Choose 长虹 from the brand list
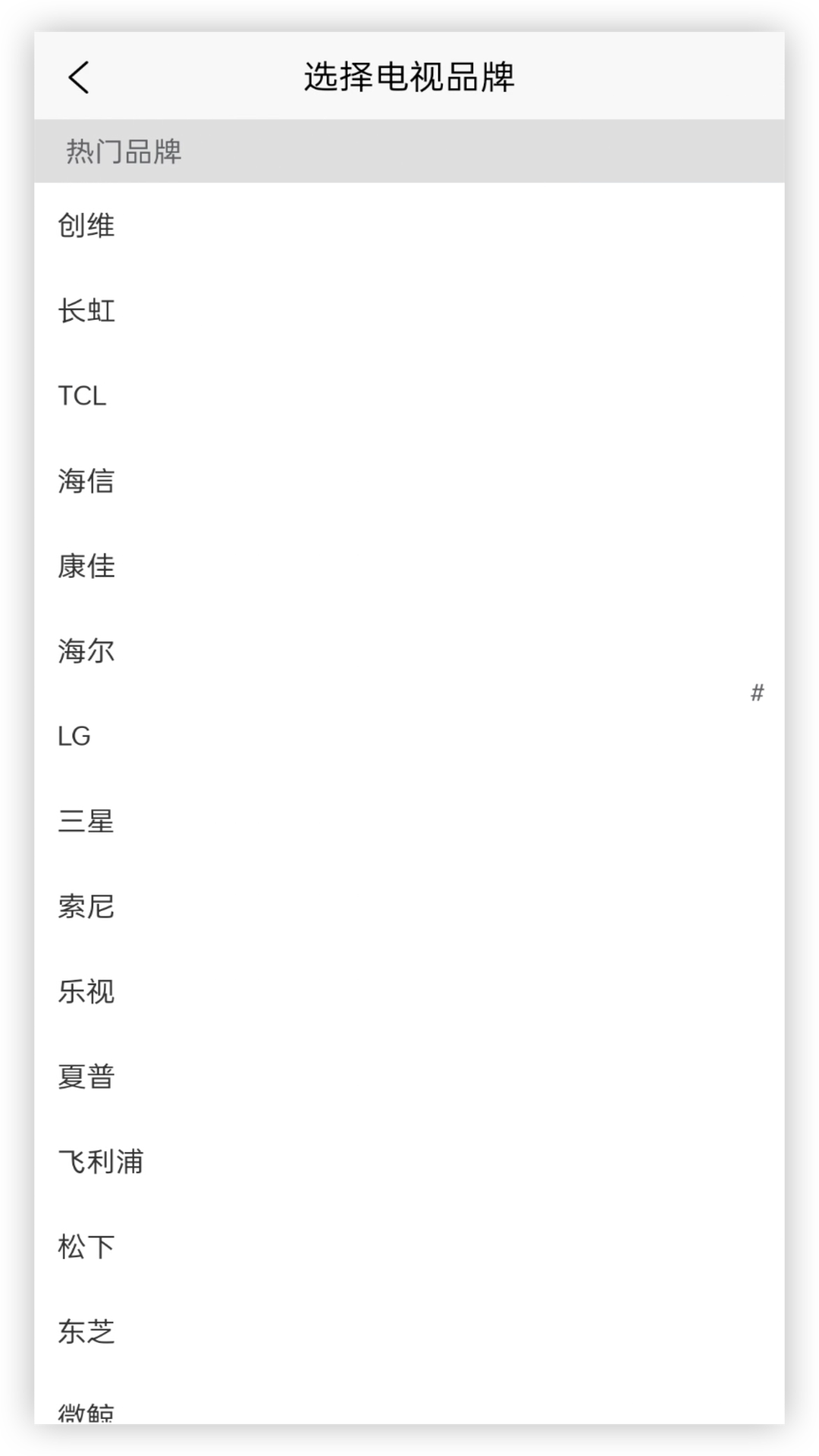 pos(86,311)
